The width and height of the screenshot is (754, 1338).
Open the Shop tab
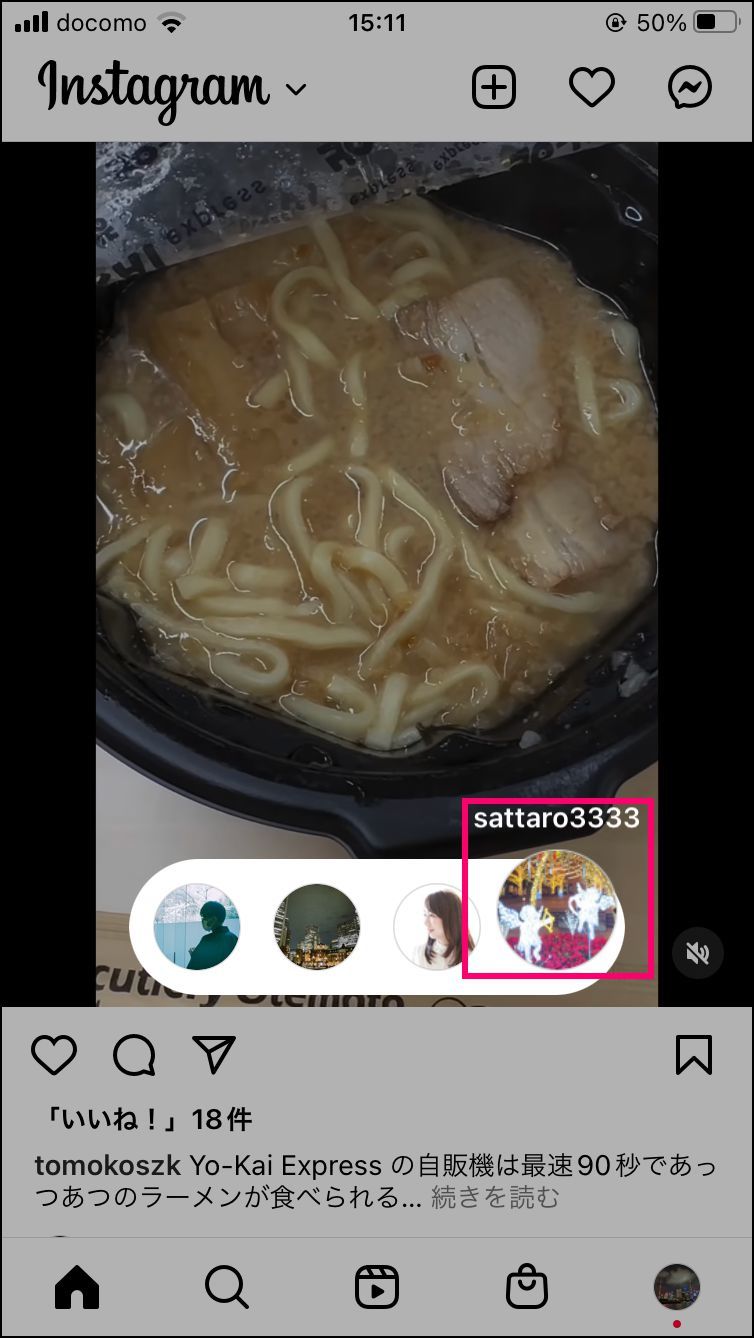[x=527, y=1288]
